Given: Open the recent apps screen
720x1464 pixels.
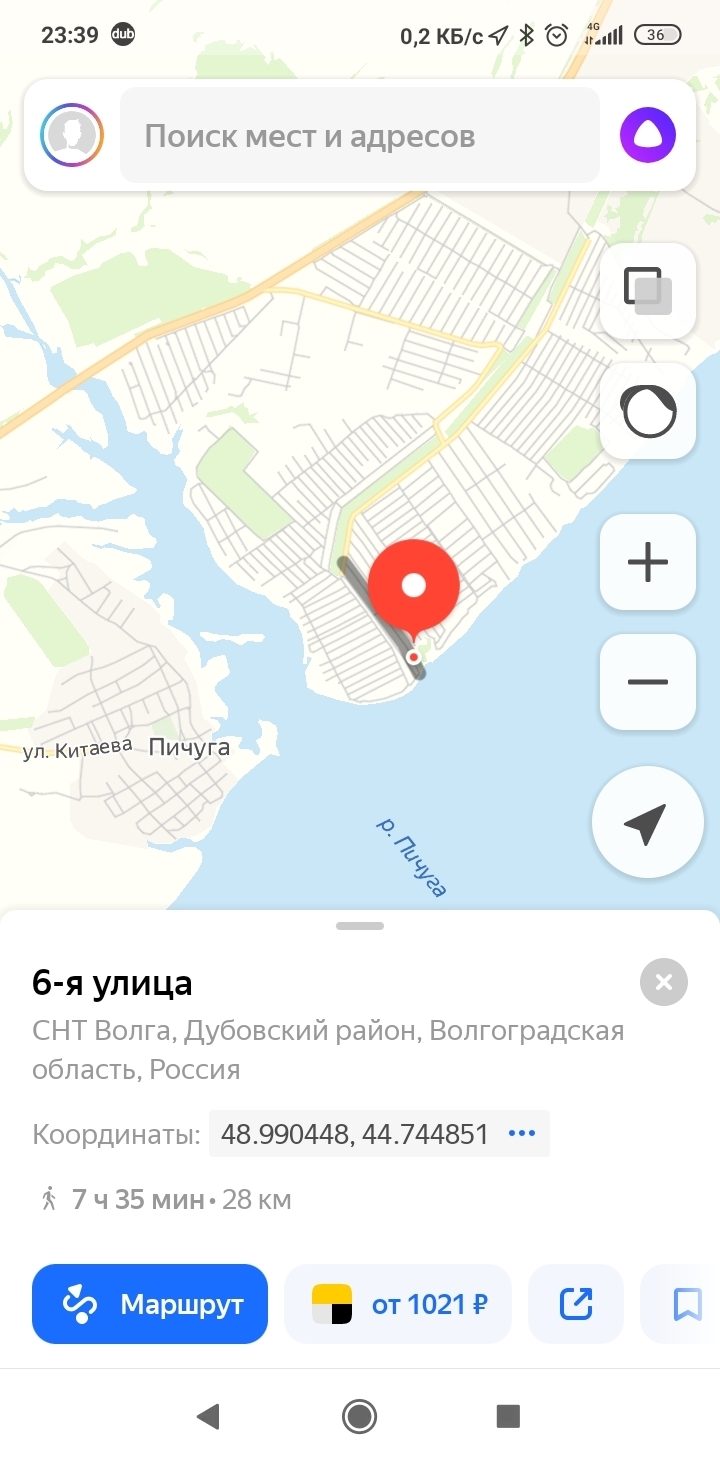Looking at the screenshot, I should pyautogui.click(x=508, y=1416).
